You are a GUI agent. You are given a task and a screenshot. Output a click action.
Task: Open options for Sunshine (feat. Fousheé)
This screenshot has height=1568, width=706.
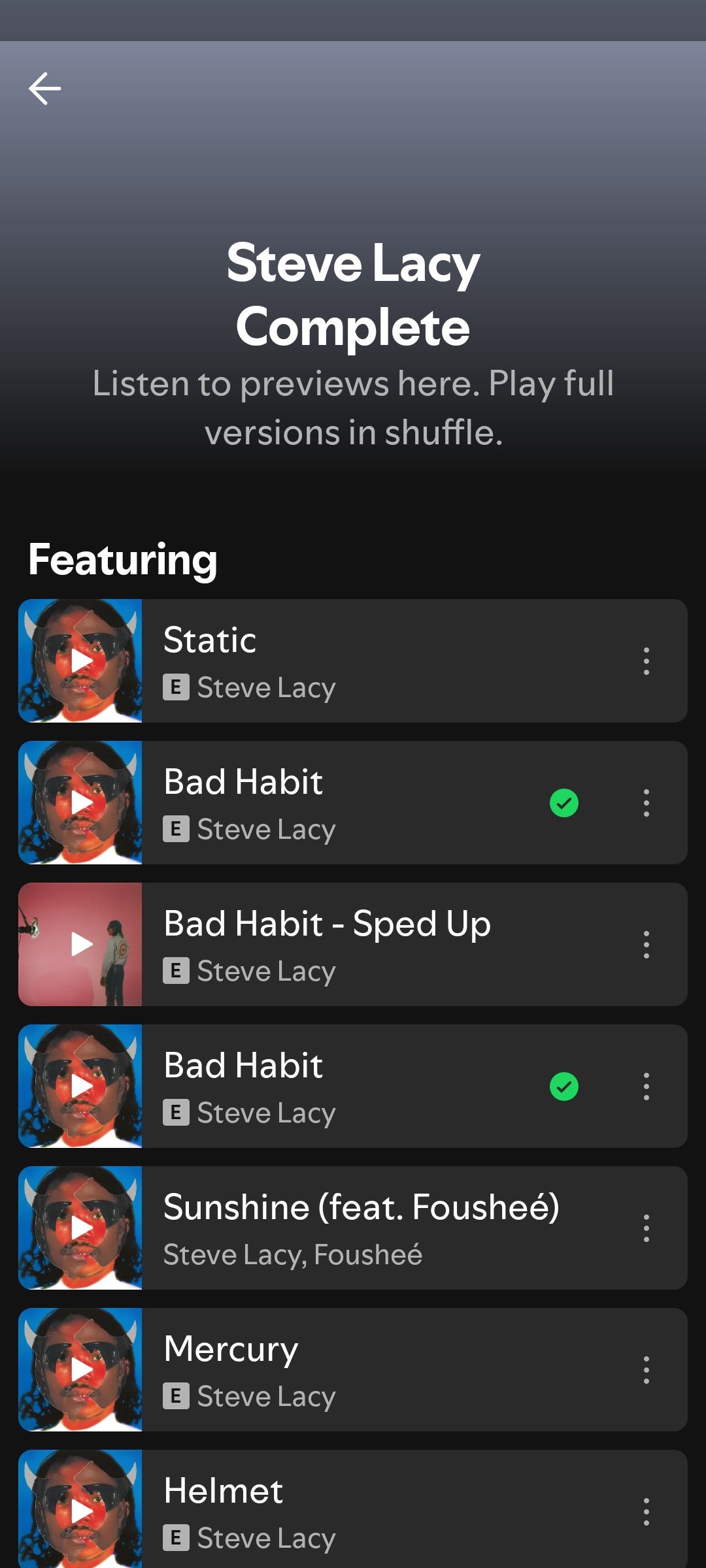pos(646,1228)
